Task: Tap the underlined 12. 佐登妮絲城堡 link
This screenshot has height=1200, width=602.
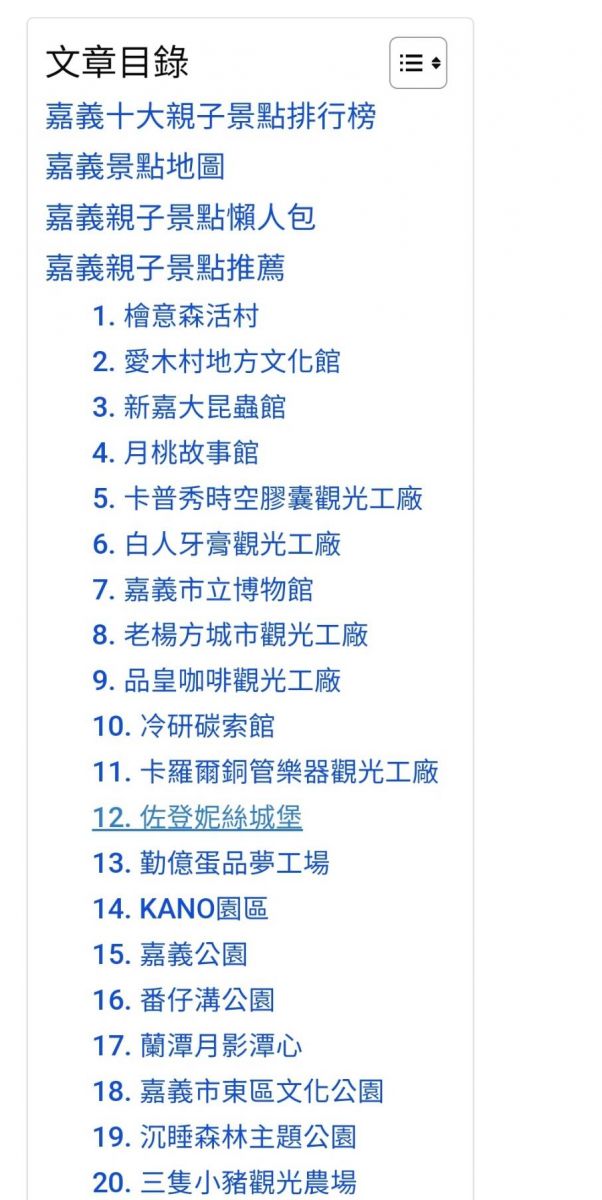Action: [197, 818]
